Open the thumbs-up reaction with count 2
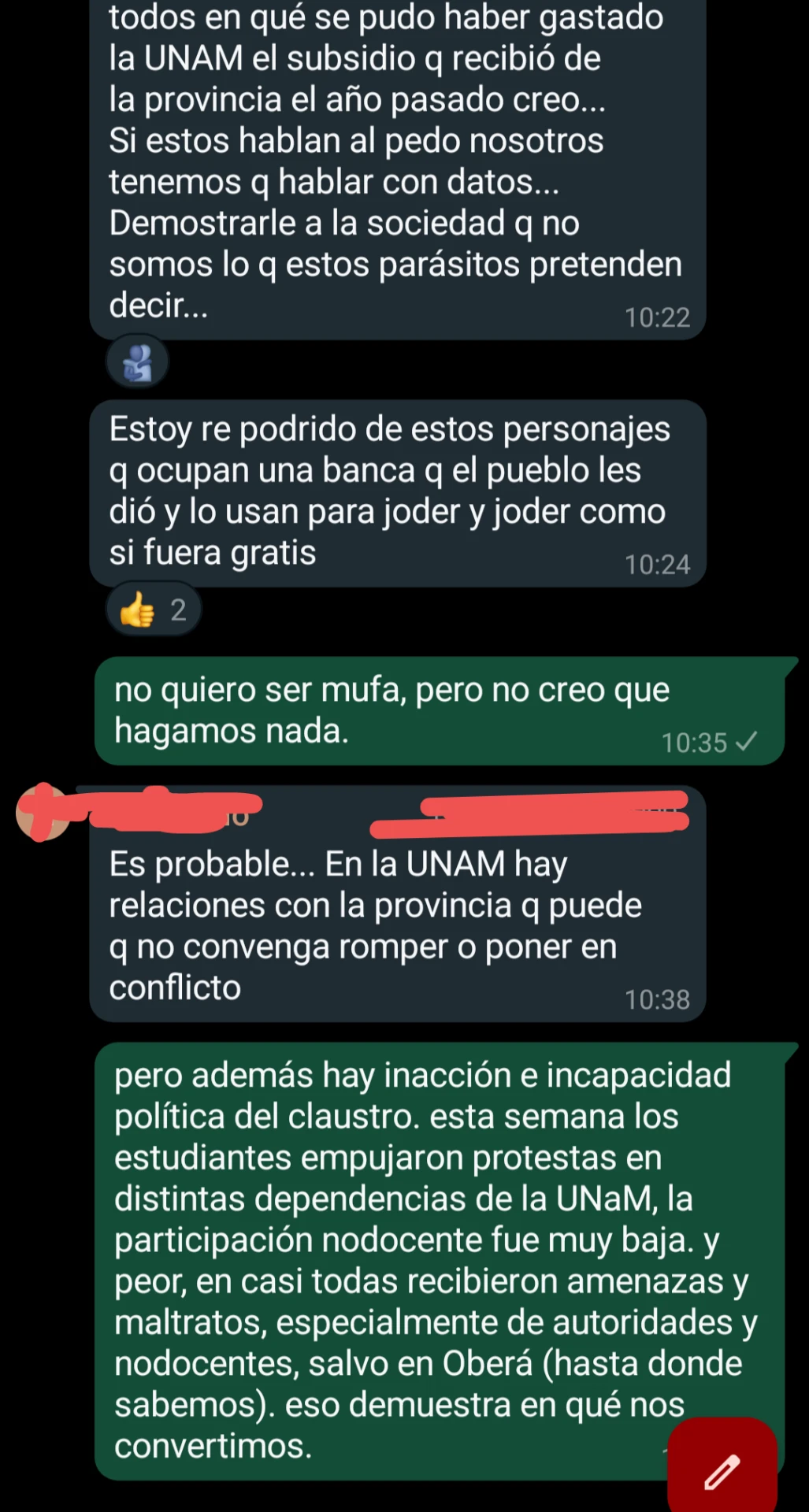The height and width of the screenshot is (1512, 809). pyautogui.click(x=154, y=610)
